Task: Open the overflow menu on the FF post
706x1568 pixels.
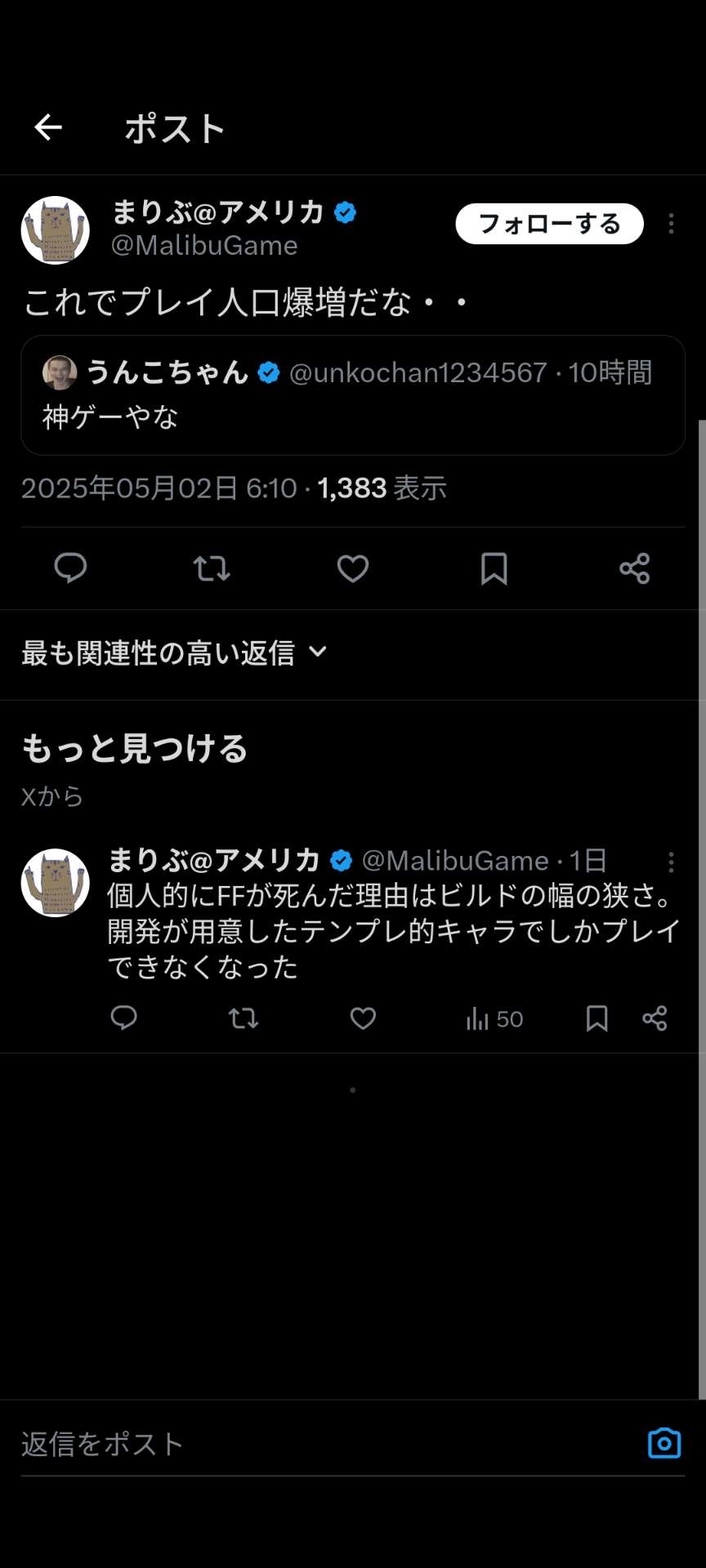Action: click(x=671, y=862)
